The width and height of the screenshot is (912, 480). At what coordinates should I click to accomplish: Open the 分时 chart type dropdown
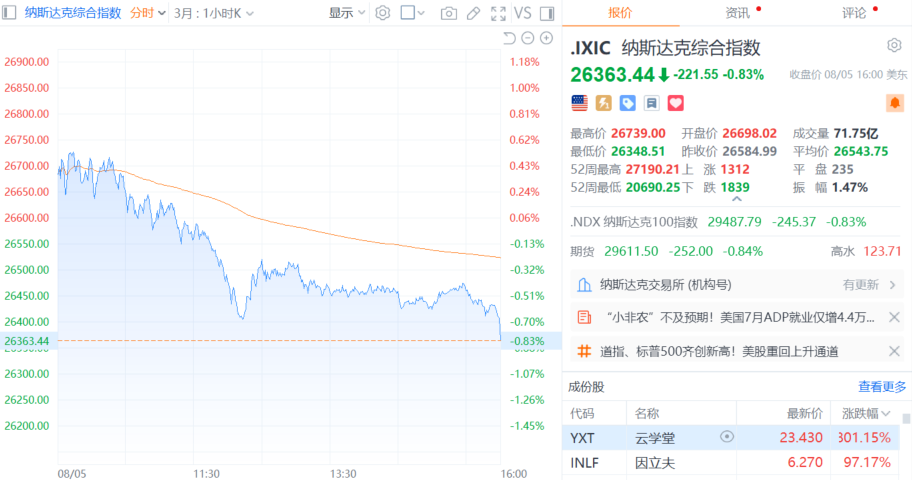(148, 13)
